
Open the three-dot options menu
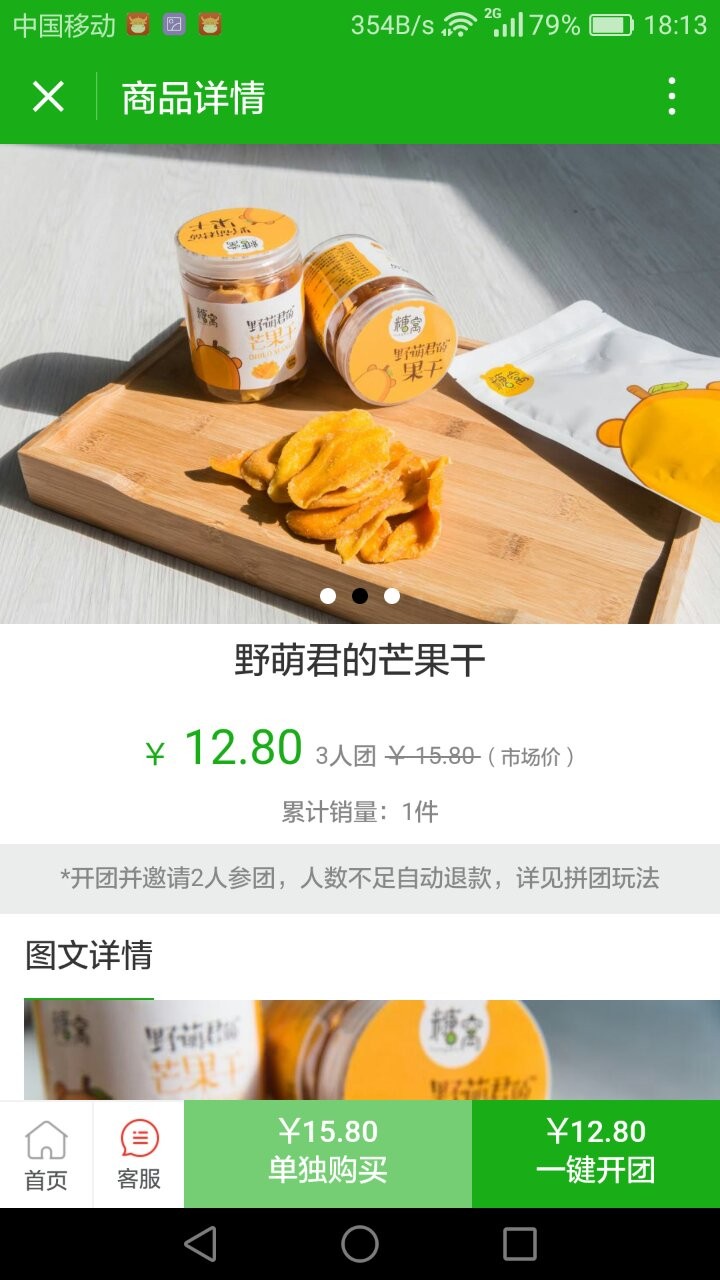(672, 96)
